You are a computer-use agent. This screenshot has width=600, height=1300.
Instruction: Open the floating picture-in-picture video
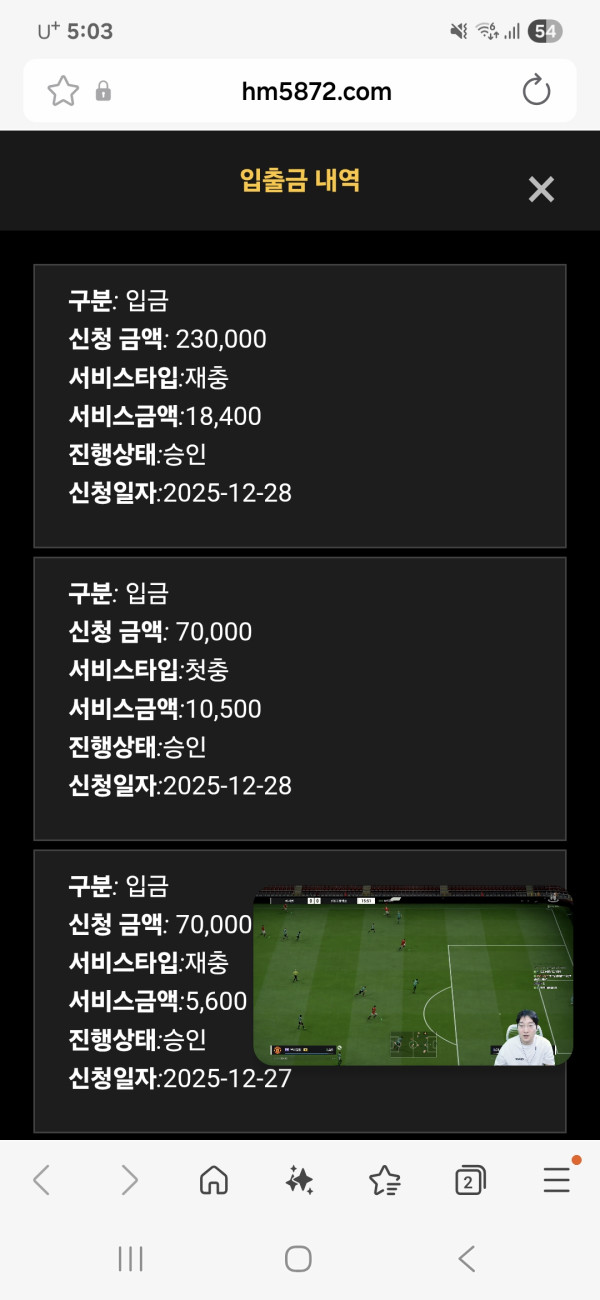pos(412,975)
